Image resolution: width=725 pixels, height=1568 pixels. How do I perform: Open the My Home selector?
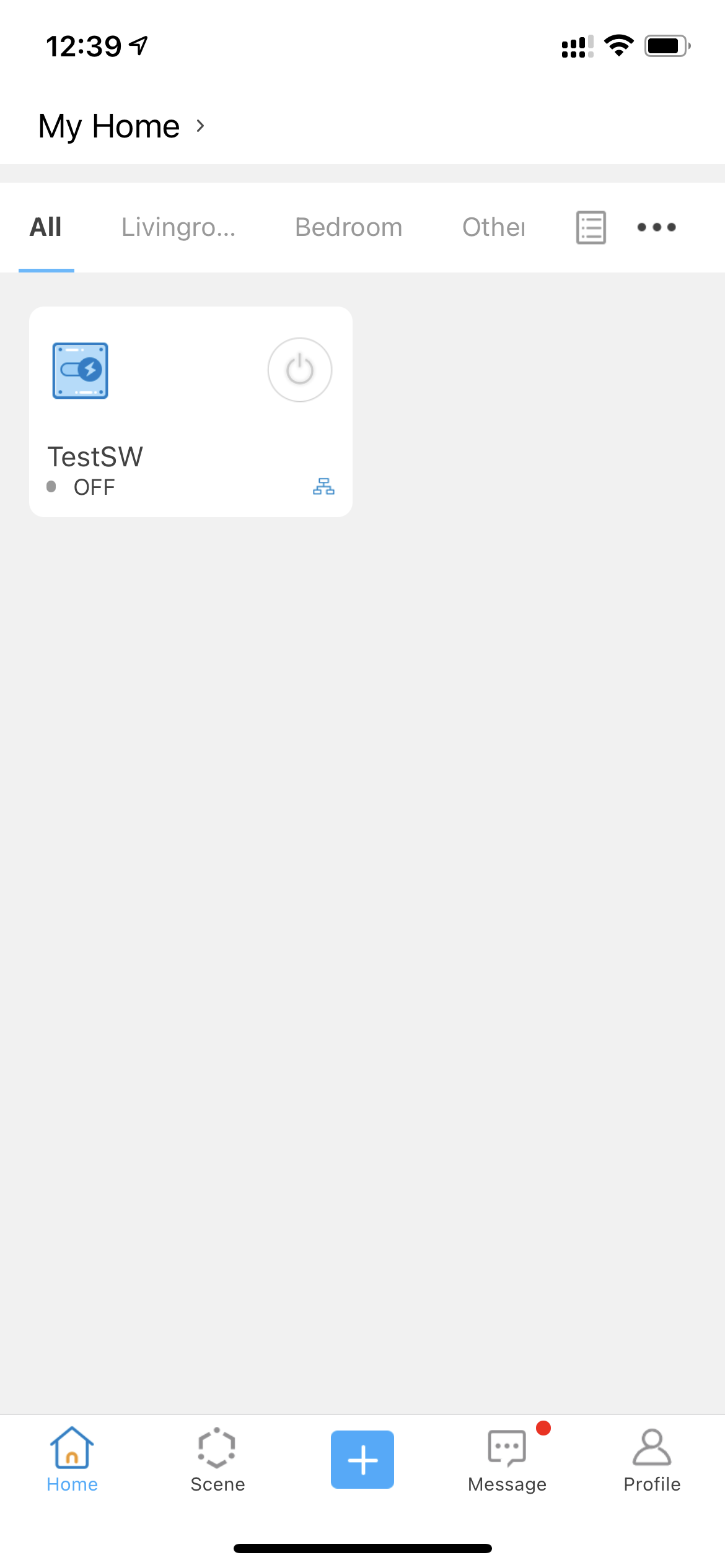coord(121,126)
